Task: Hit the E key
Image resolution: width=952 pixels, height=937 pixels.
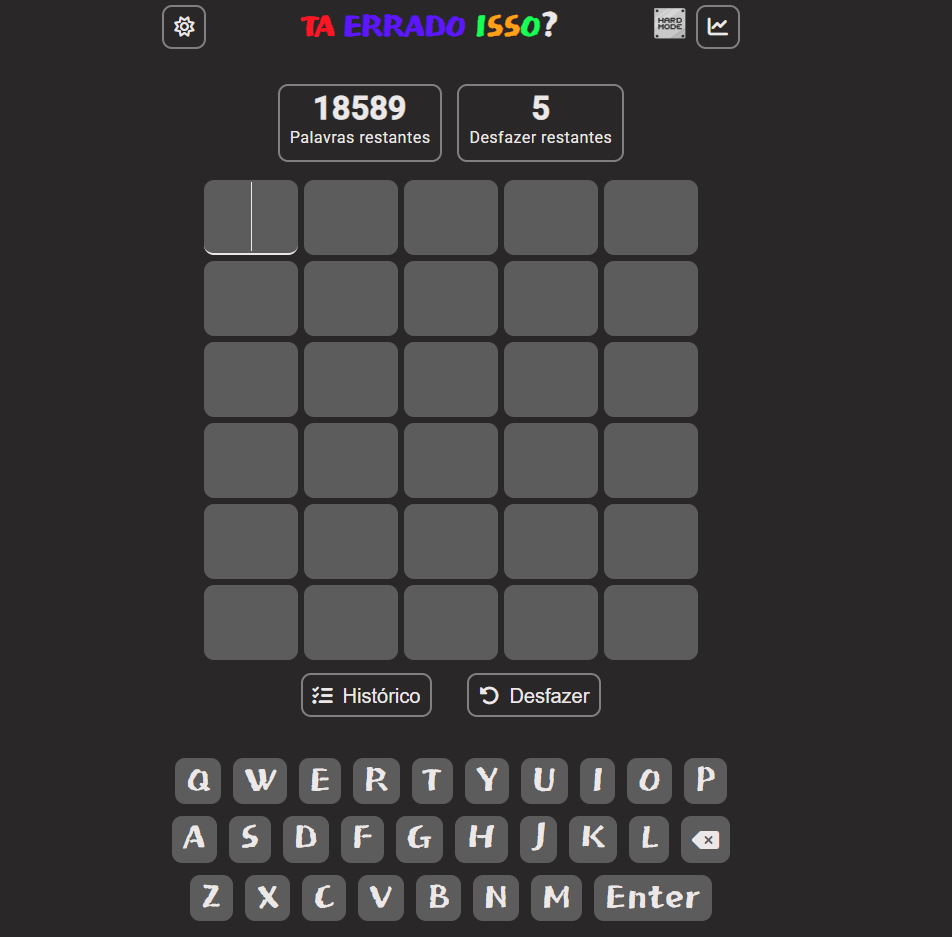Action: [319, 780]
